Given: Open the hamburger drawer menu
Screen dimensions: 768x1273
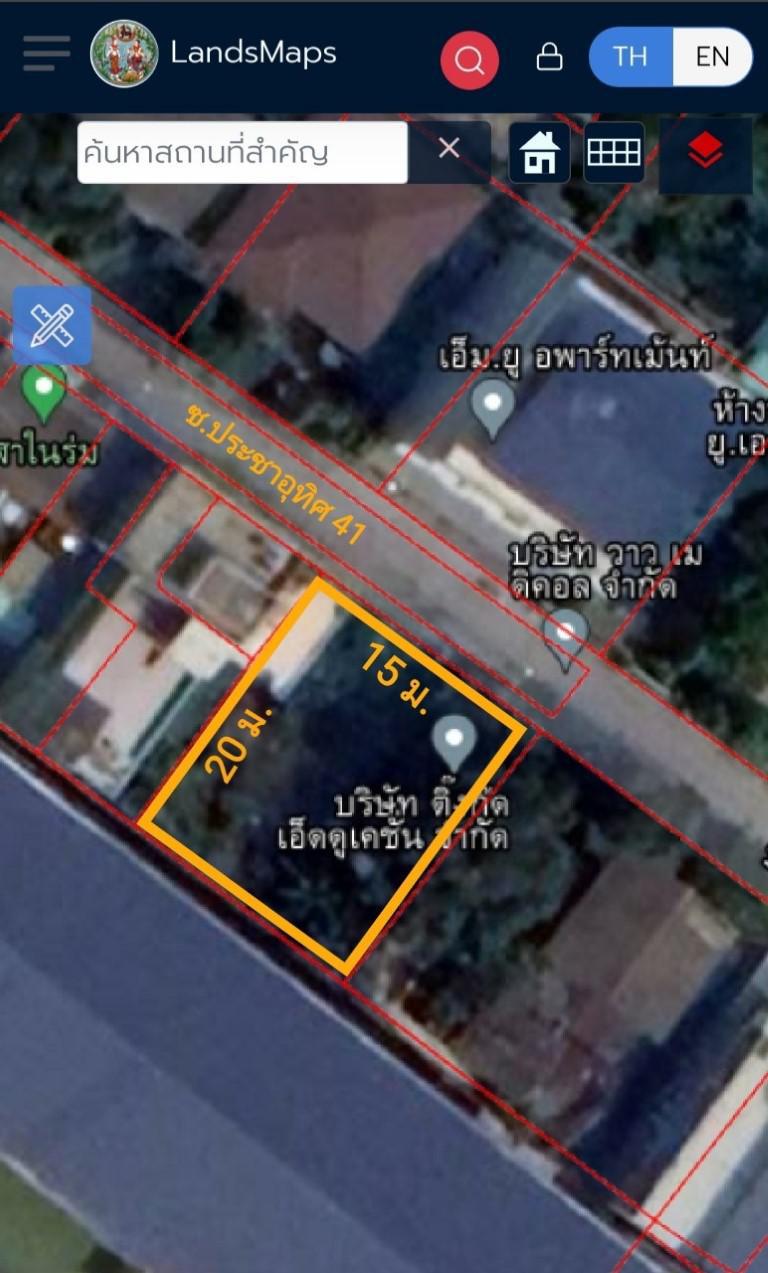Looking at the screenshot, I should tap(46, 54).
